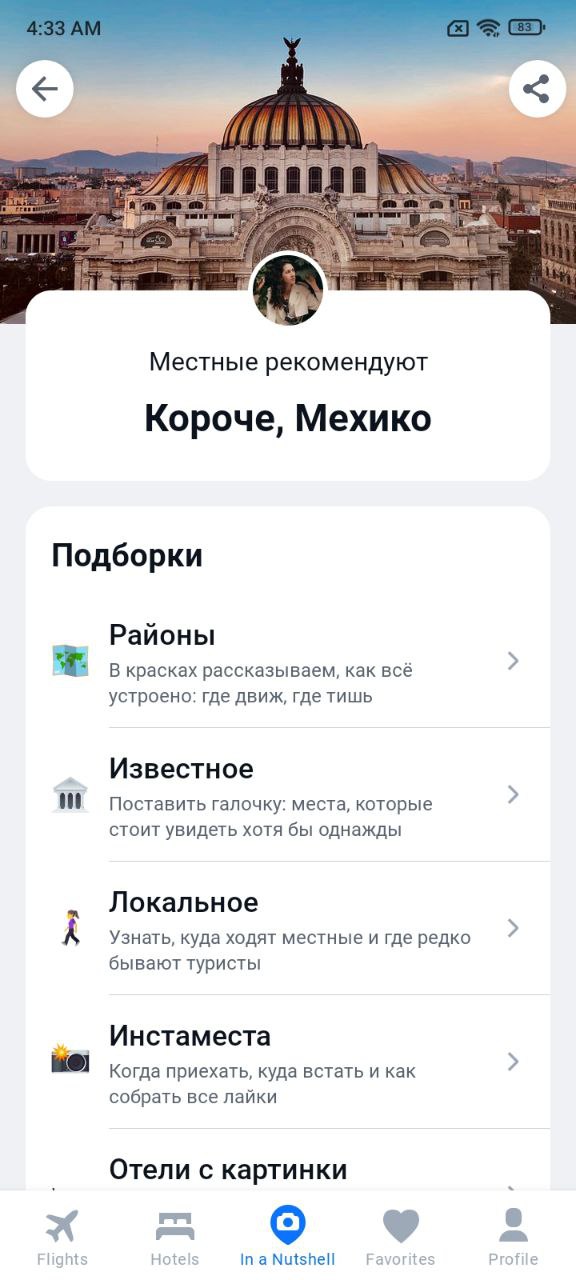The height and width of the screenshot is (1280, 576).
Task: Select the In a Nutshell tab
Action: (288, 1236)
